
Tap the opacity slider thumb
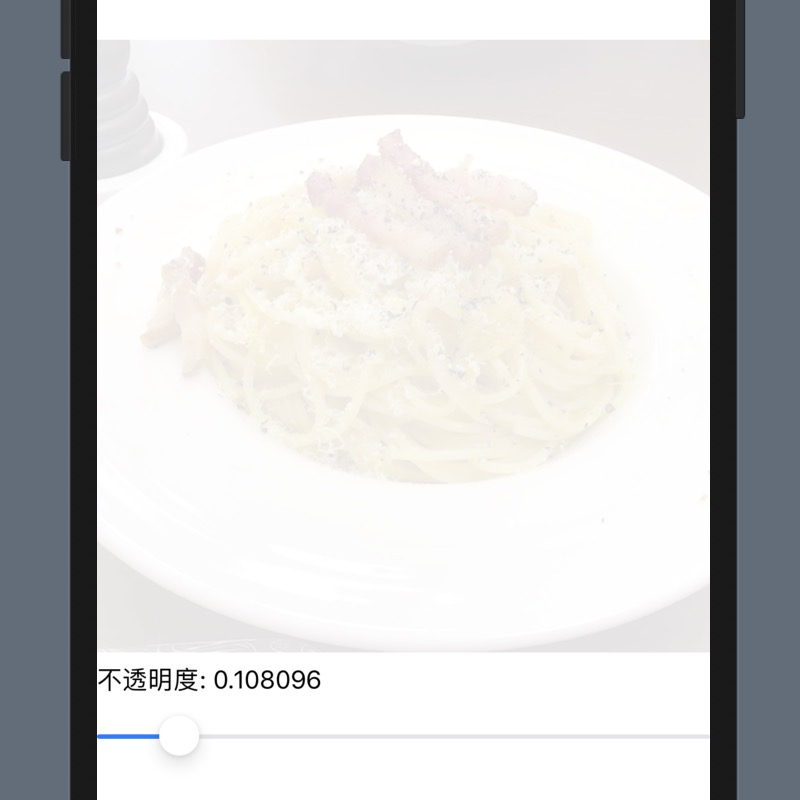click(179, 736)
